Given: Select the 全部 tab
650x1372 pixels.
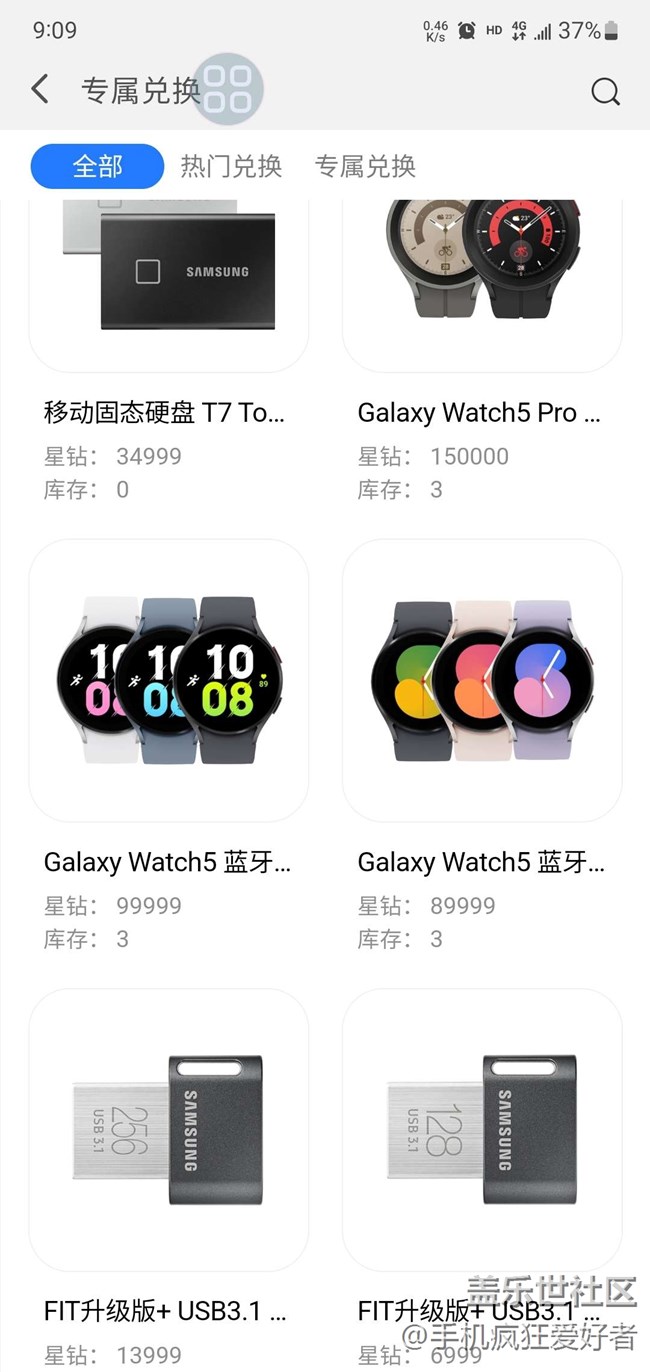Looking at the screenshot, I should 97,166.
